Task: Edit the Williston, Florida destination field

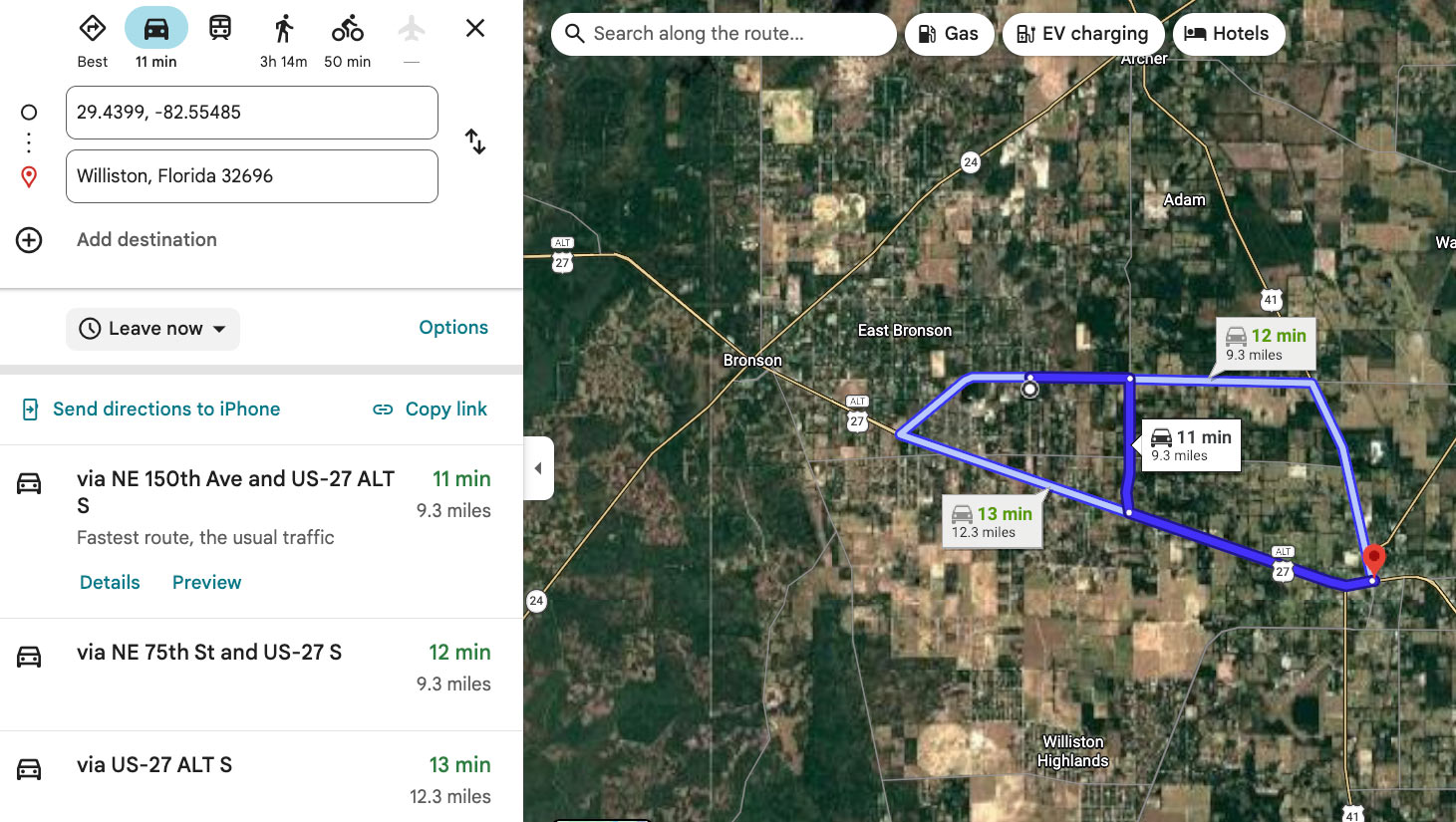Action: pyautogui.click(x=251, y=176)
